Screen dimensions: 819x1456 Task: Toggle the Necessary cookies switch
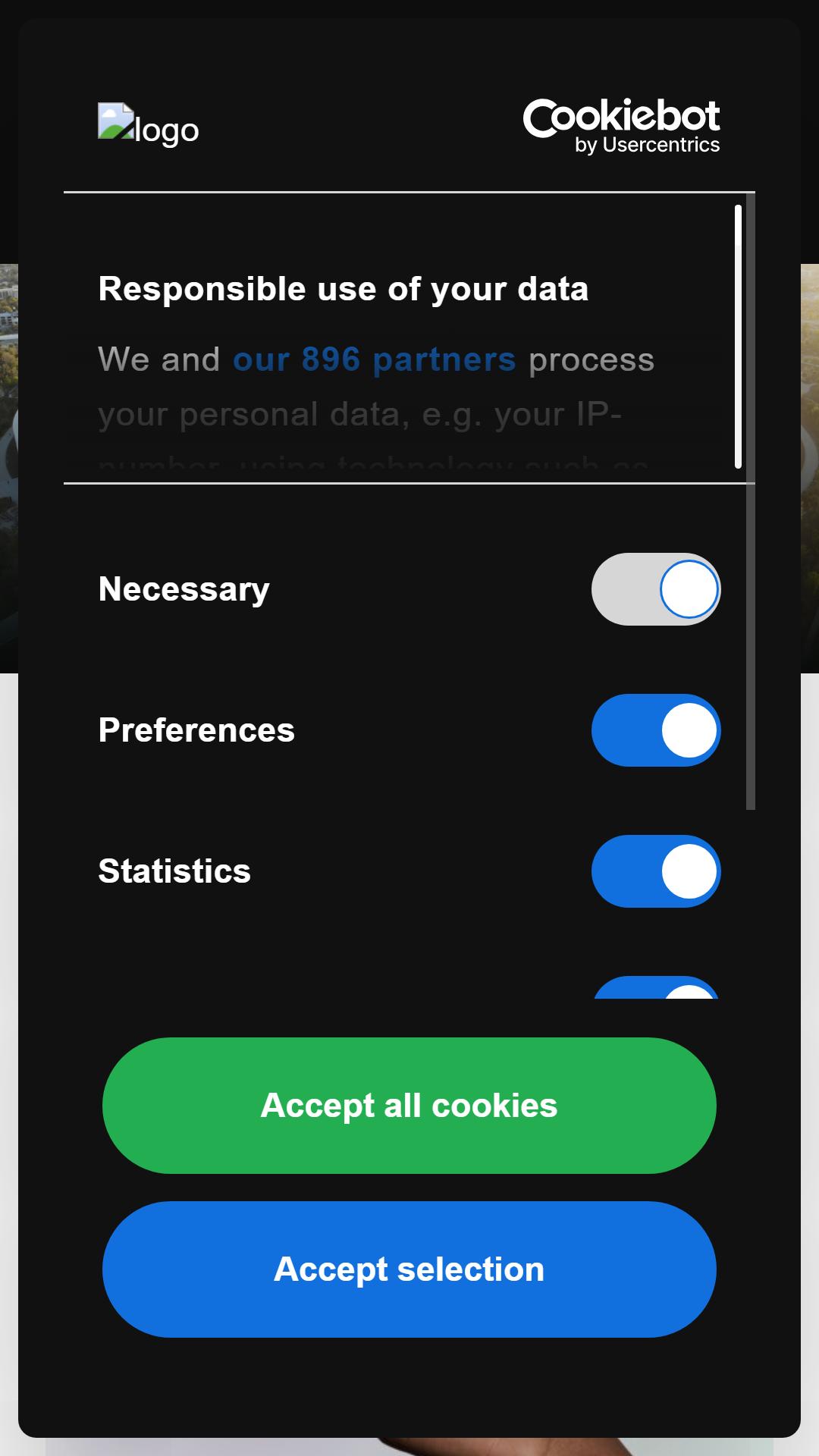(x=656, y=589)
